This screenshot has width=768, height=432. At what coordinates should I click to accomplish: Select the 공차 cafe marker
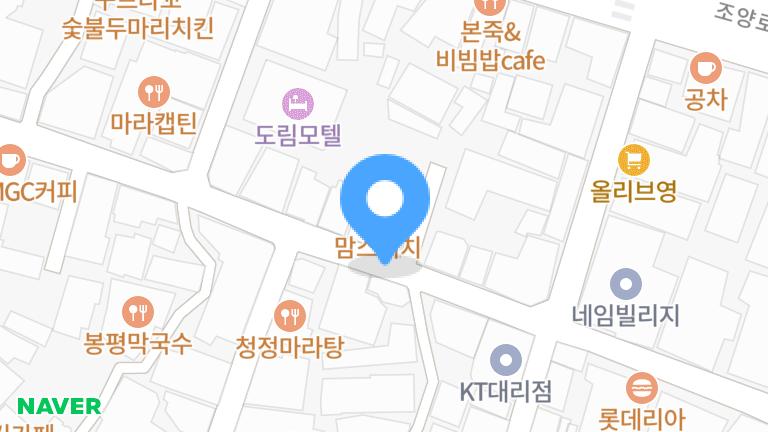click(705, 69)
